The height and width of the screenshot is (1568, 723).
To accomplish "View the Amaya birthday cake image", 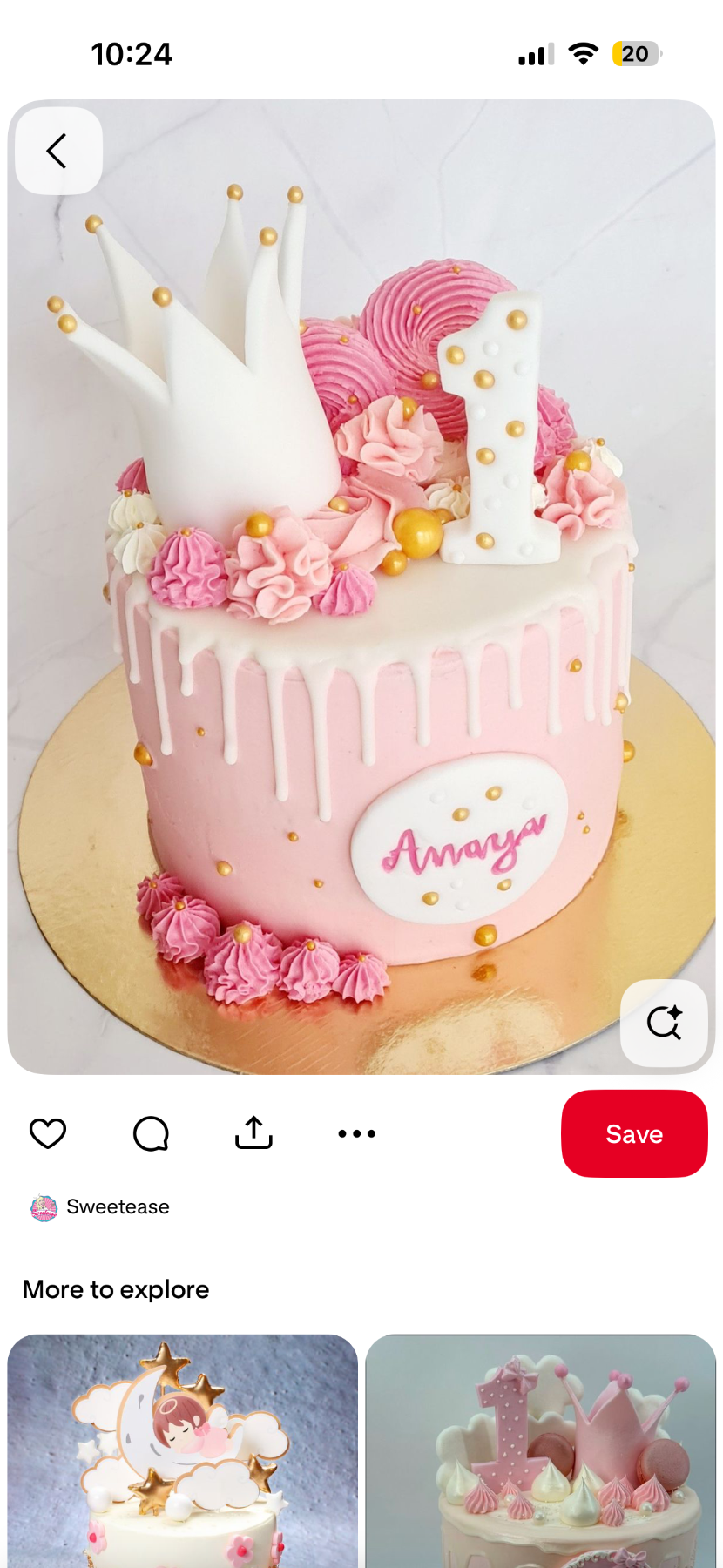I will point(361,585).
